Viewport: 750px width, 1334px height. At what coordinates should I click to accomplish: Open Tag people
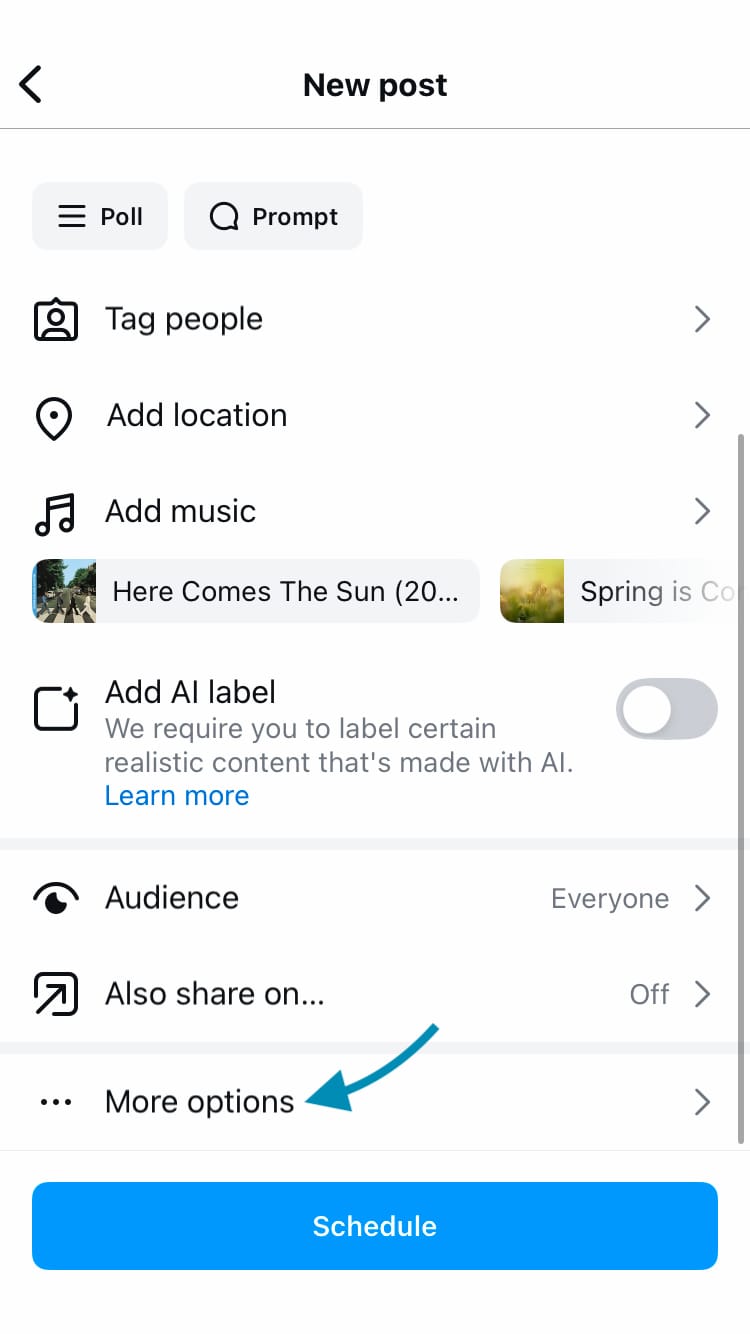(375, 319)
